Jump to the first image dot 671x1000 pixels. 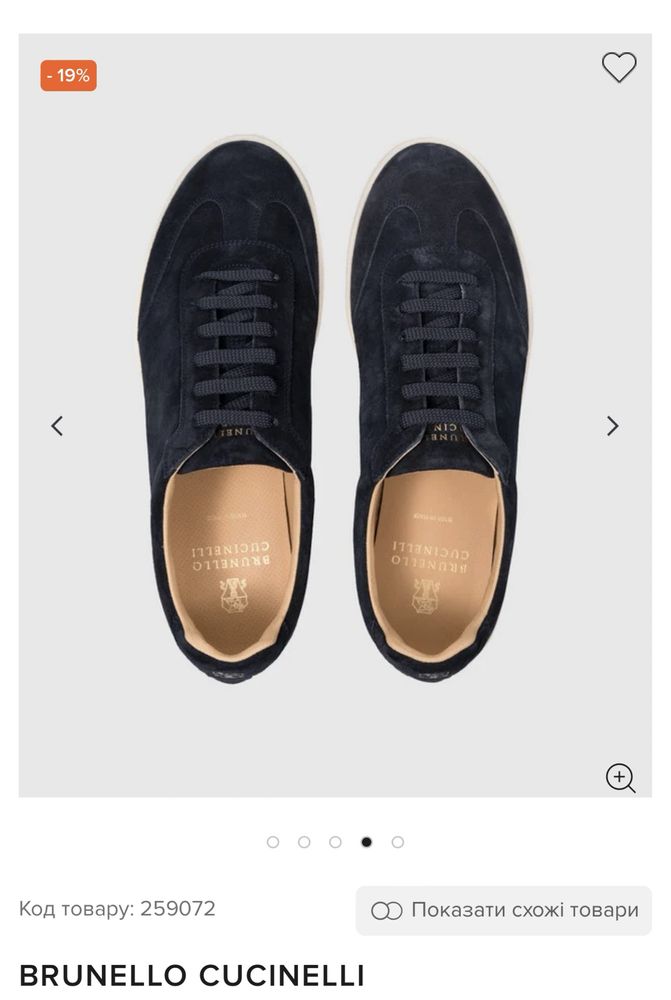273,842
